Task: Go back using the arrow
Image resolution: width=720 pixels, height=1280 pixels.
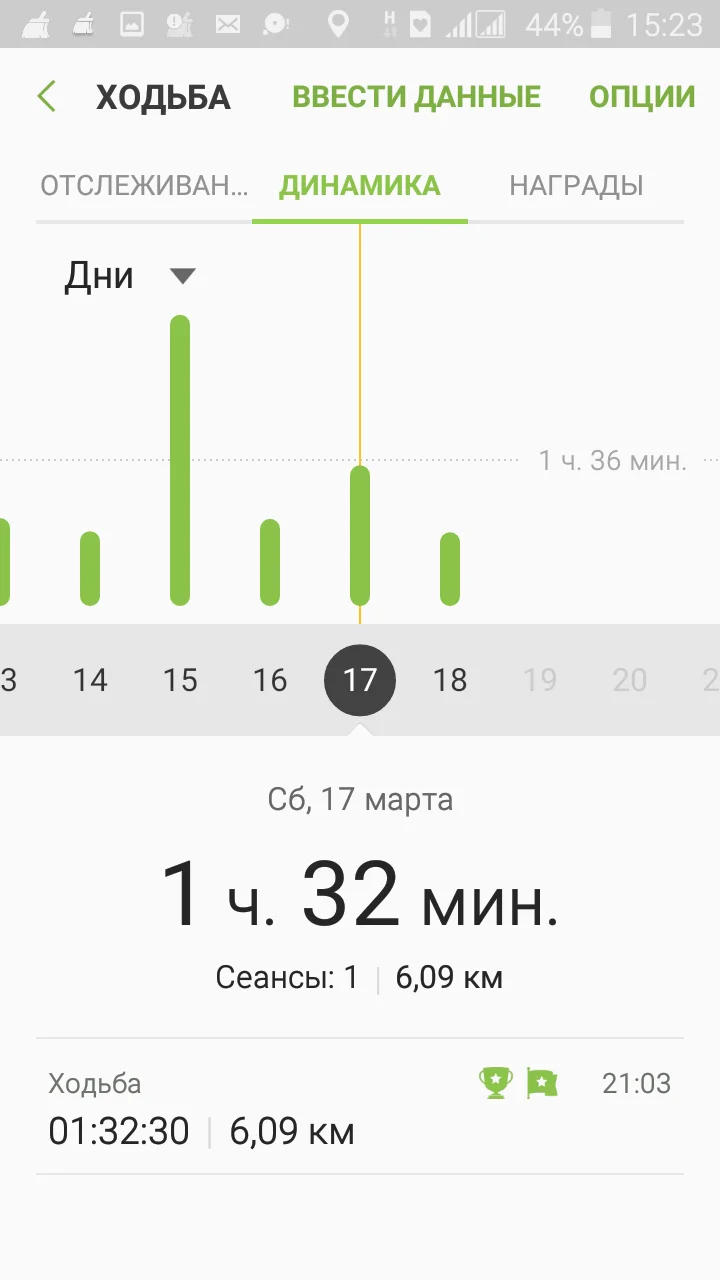Action: click(x=47, y=97)
